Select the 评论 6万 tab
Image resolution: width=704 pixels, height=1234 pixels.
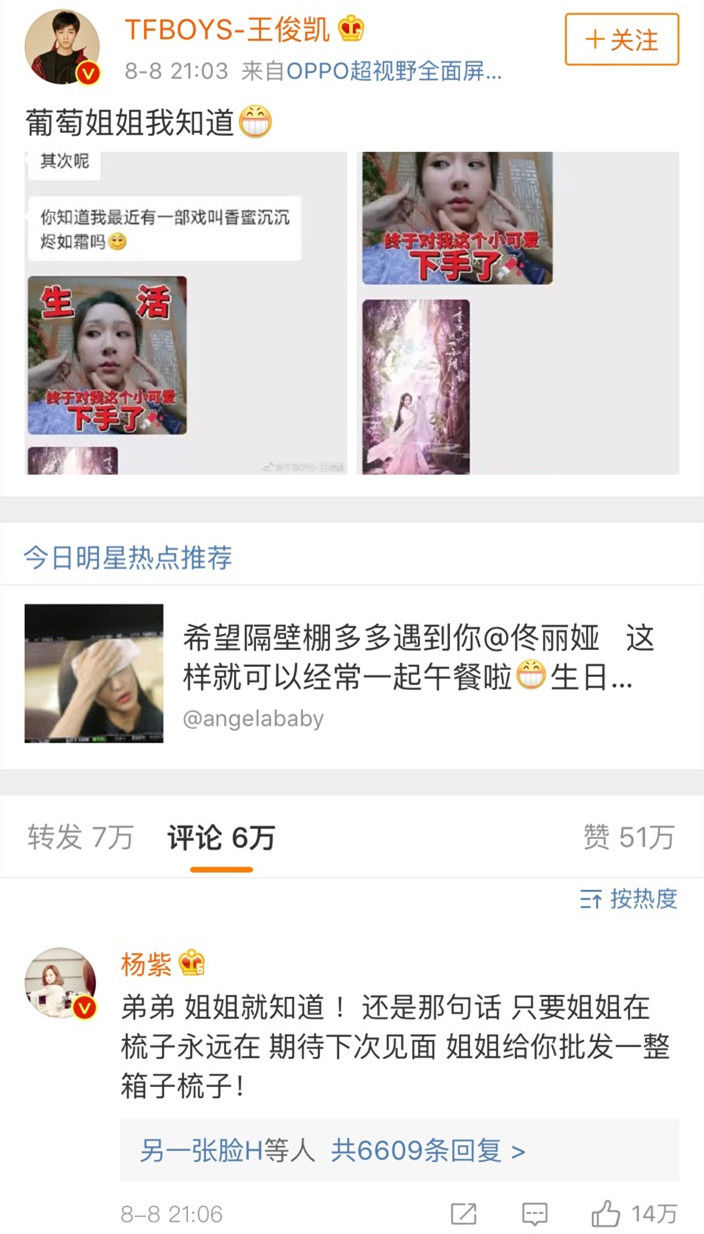[221, 838]
